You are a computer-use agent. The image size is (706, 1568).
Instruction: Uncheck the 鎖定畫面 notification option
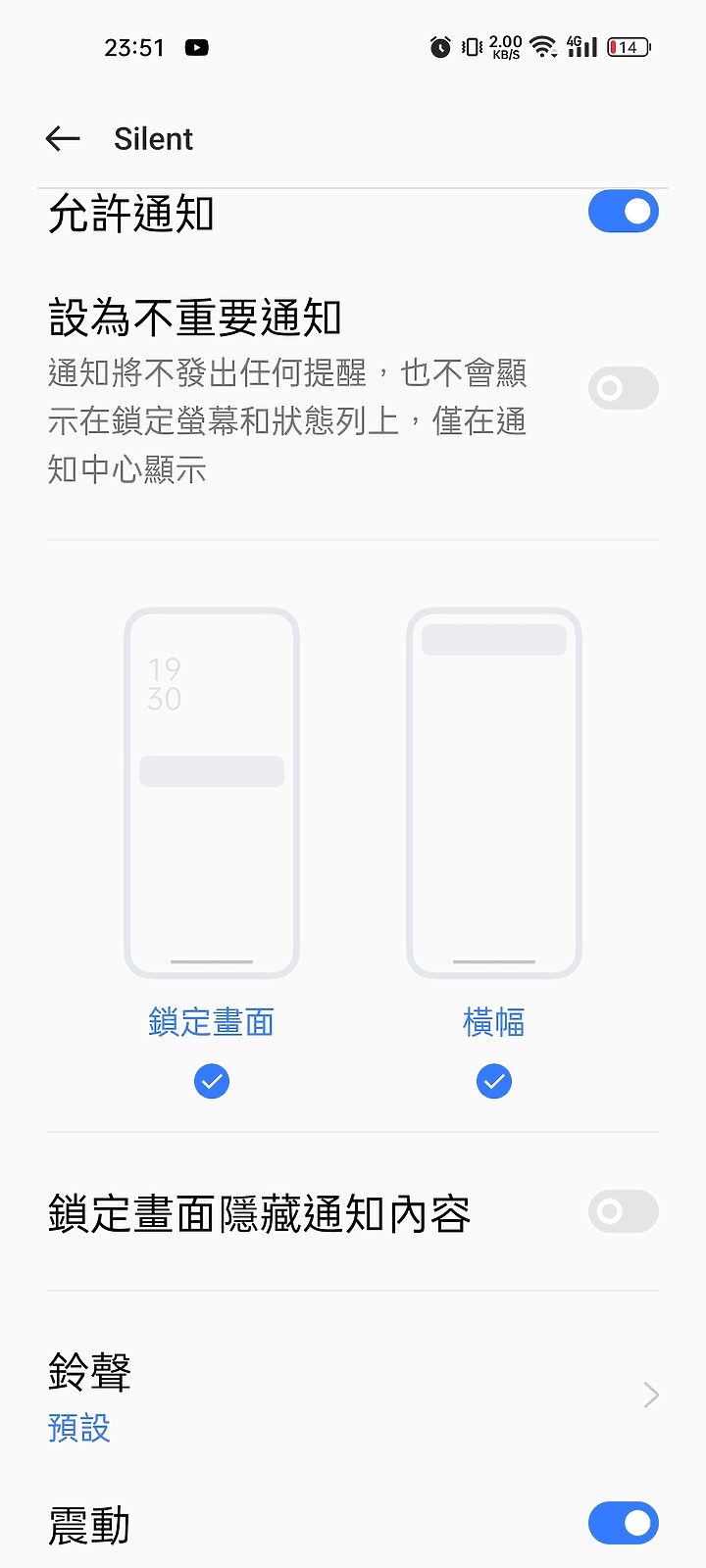point(212,1082)
